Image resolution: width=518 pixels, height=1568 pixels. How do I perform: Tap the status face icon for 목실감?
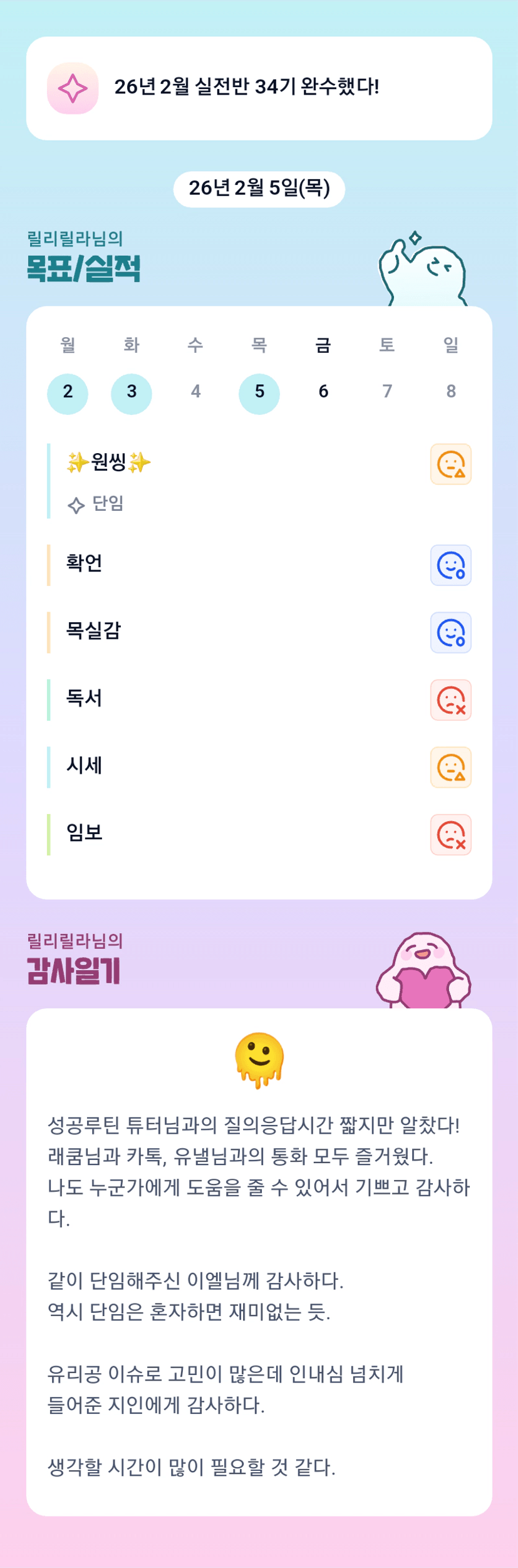tap(450, 632)
